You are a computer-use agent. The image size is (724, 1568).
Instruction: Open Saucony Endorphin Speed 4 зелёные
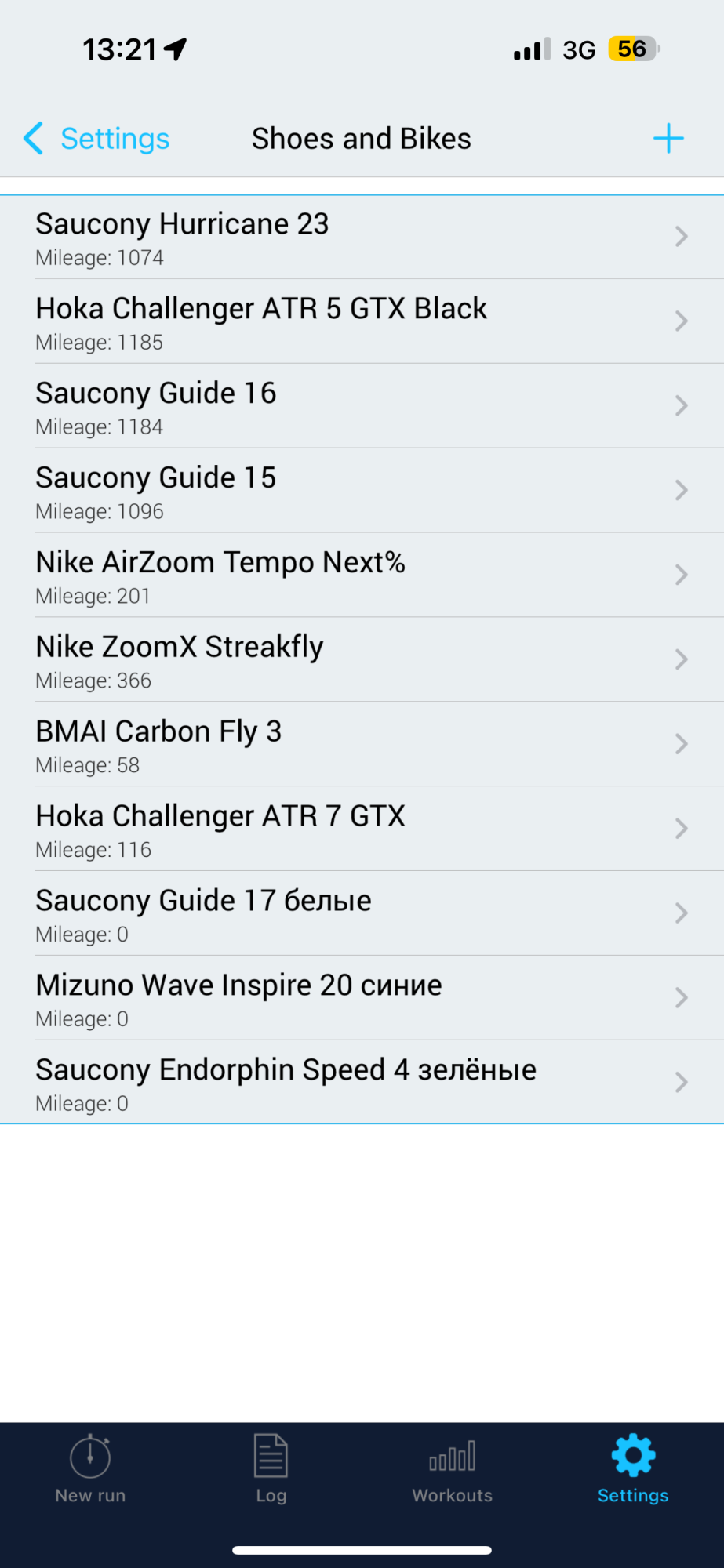pos(362,1083)
